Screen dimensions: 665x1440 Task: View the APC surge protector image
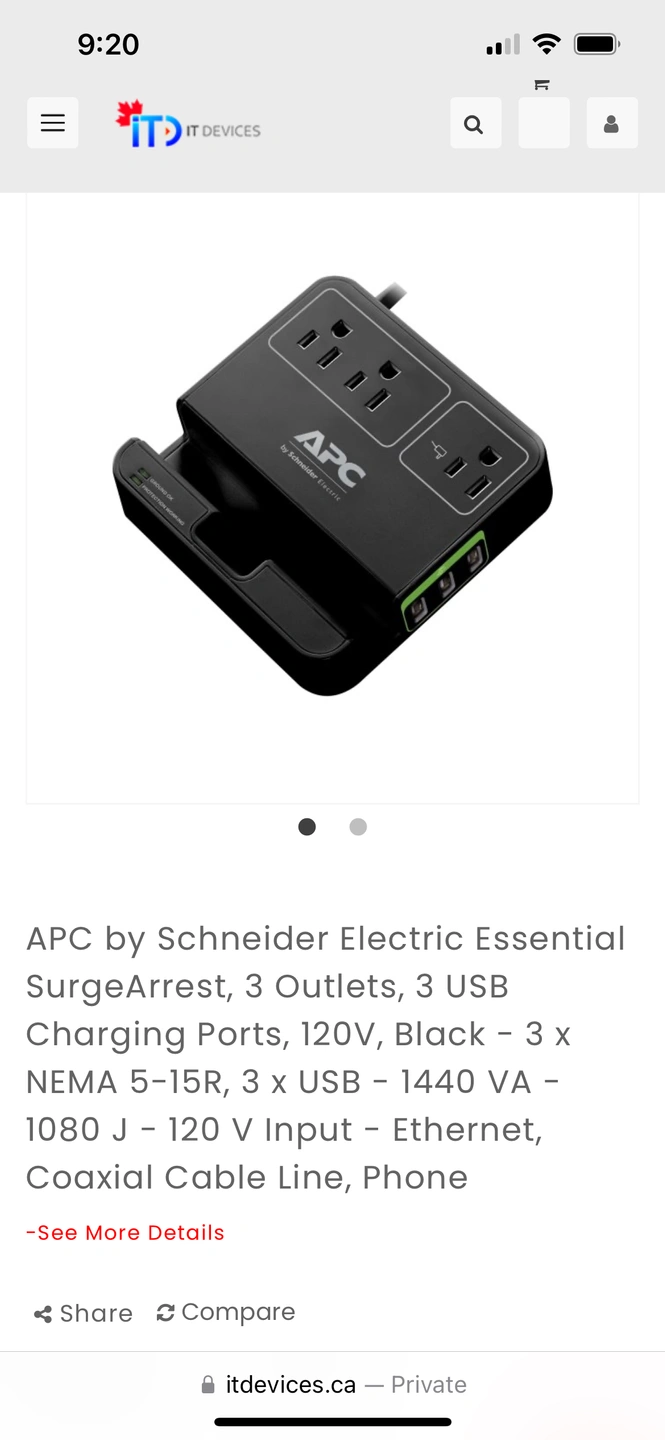point(332,488)
